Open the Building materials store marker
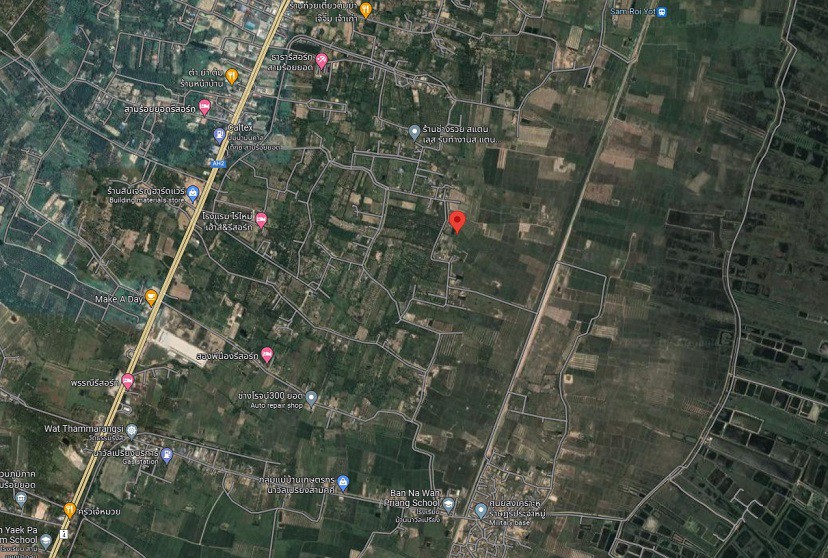This screenshot has width=828, height=558. point(193,195)
